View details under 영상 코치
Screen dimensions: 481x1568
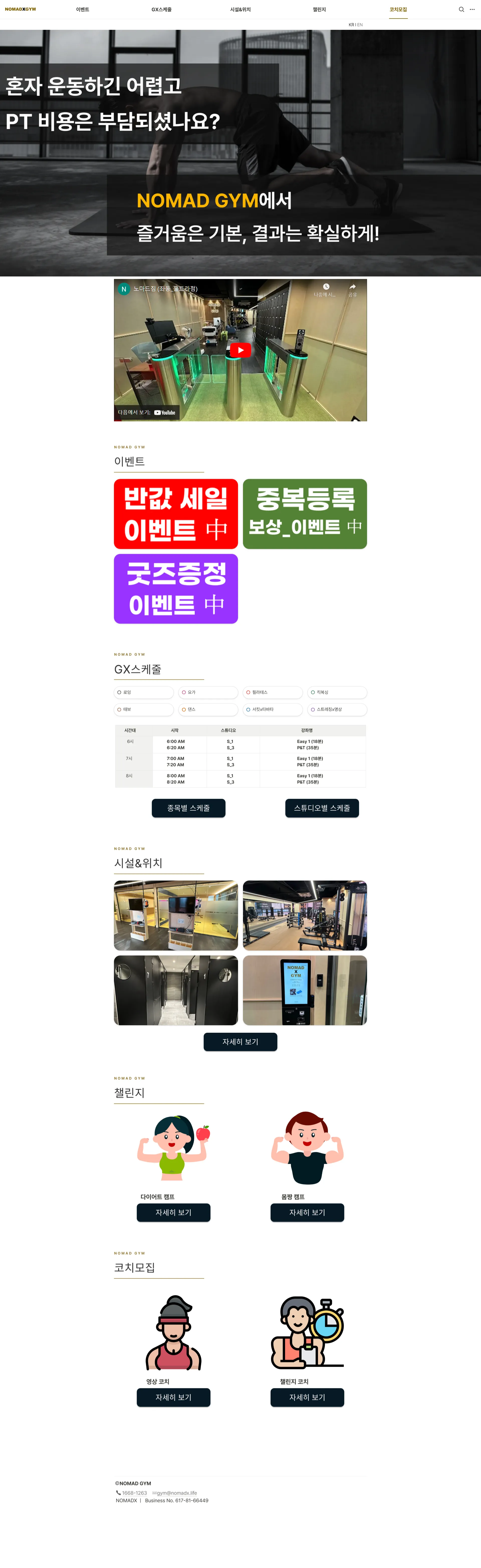pos(174,1397)
